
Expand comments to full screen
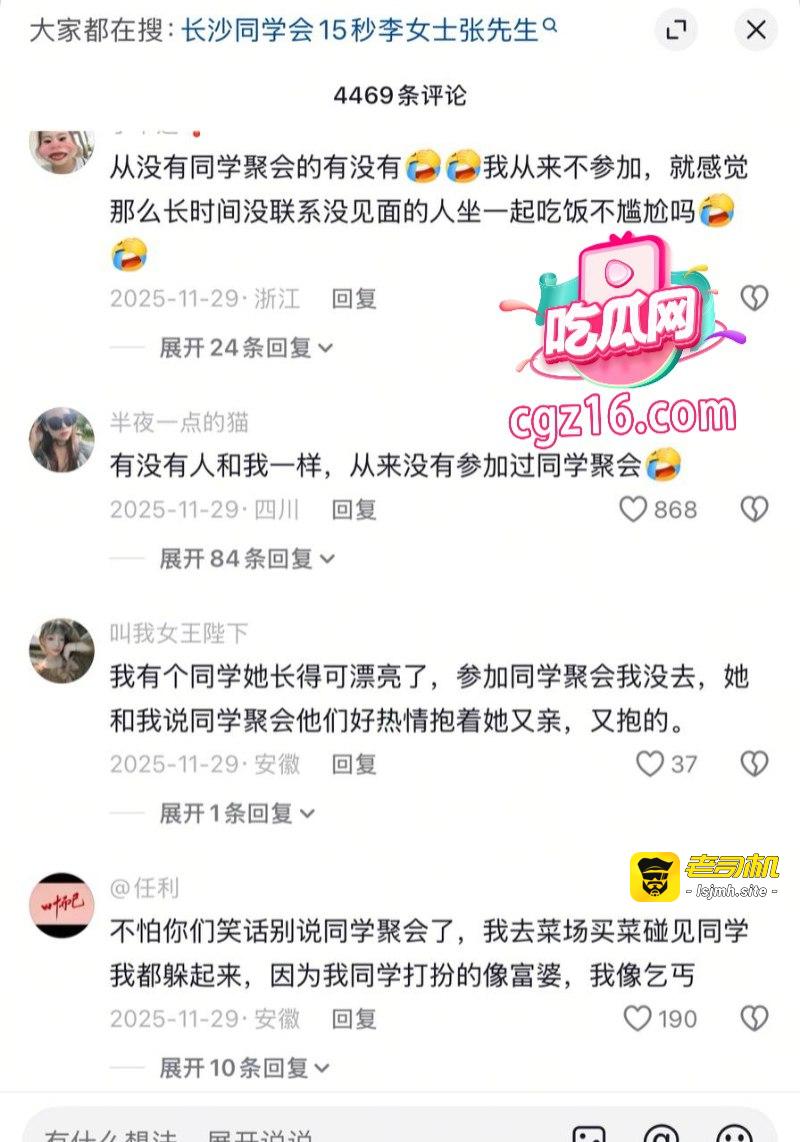(676, 30)
